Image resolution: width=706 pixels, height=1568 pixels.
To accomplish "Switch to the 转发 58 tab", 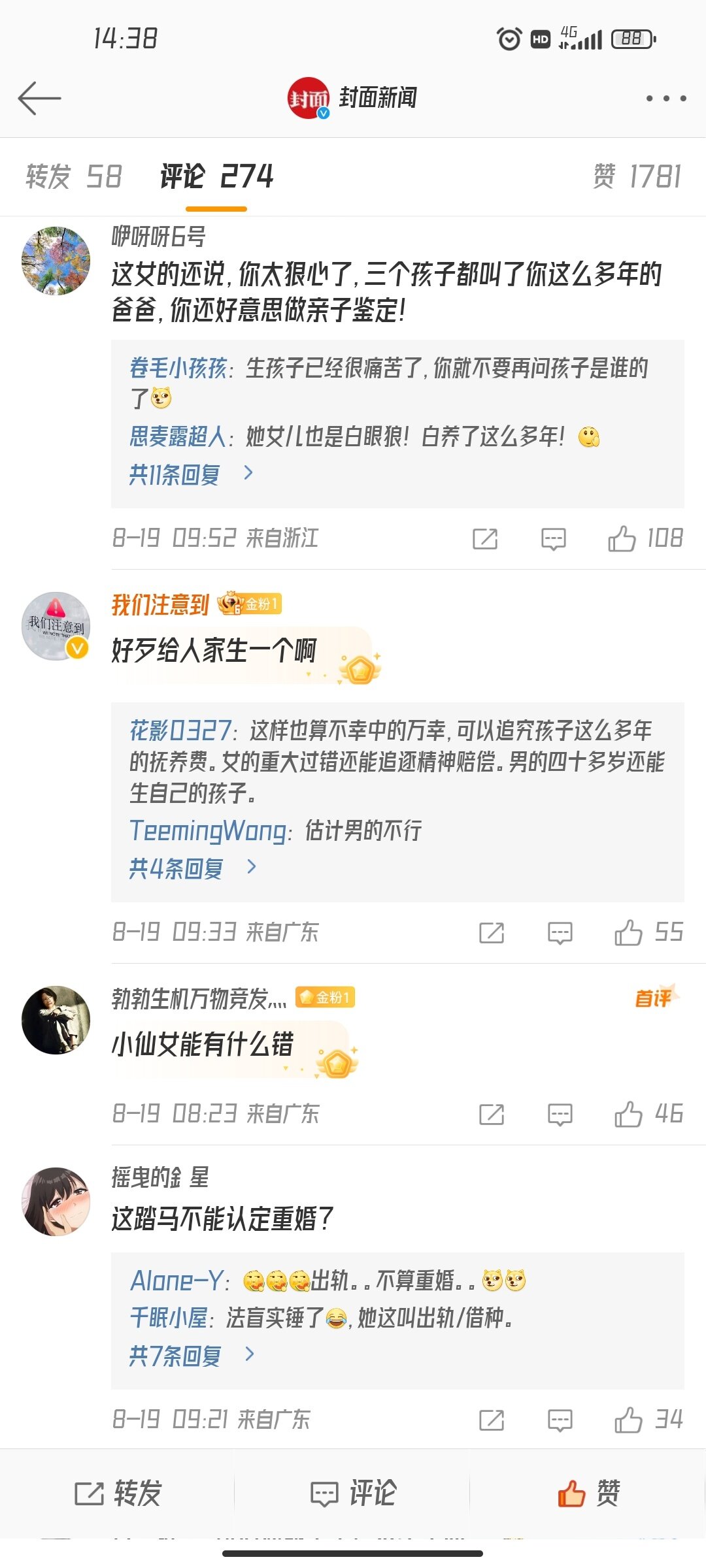I will click(73, 176).
